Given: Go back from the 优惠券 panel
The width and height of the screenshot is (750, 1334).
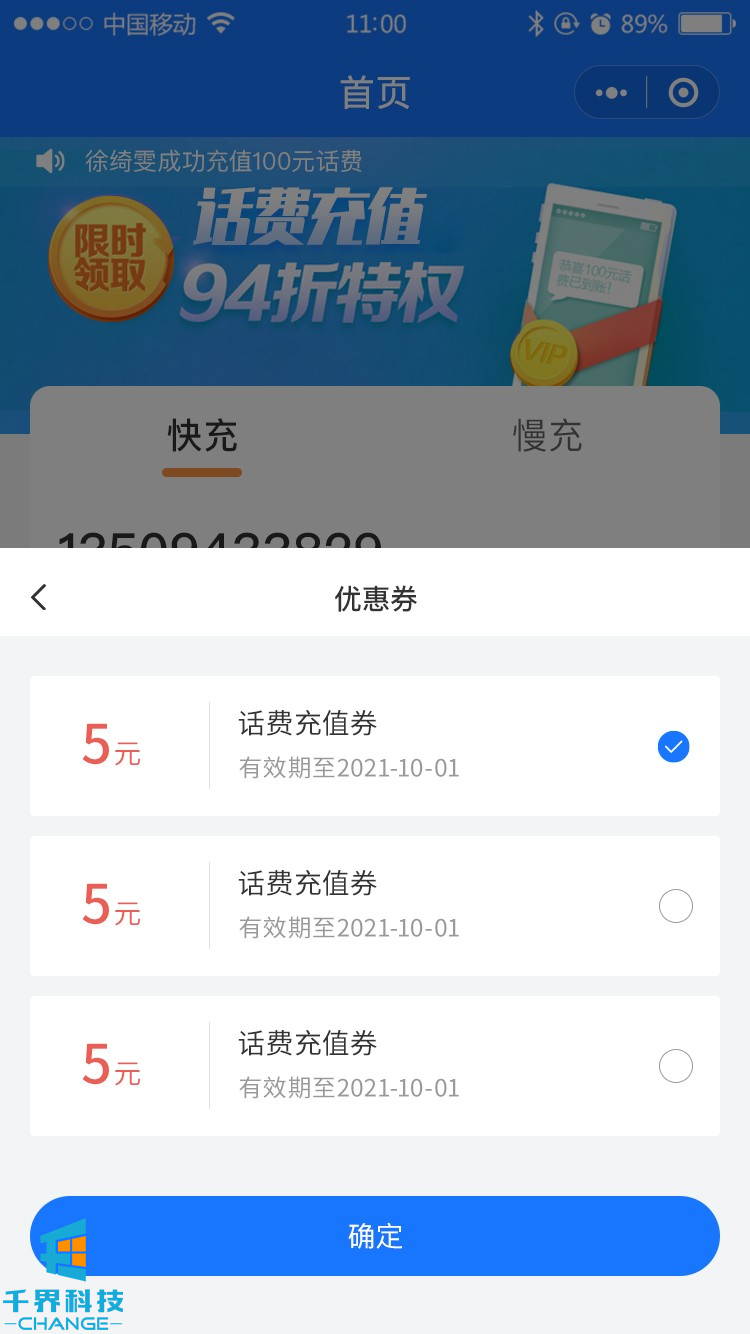Looking at the screenshot, I should click(x=39, y=598).
